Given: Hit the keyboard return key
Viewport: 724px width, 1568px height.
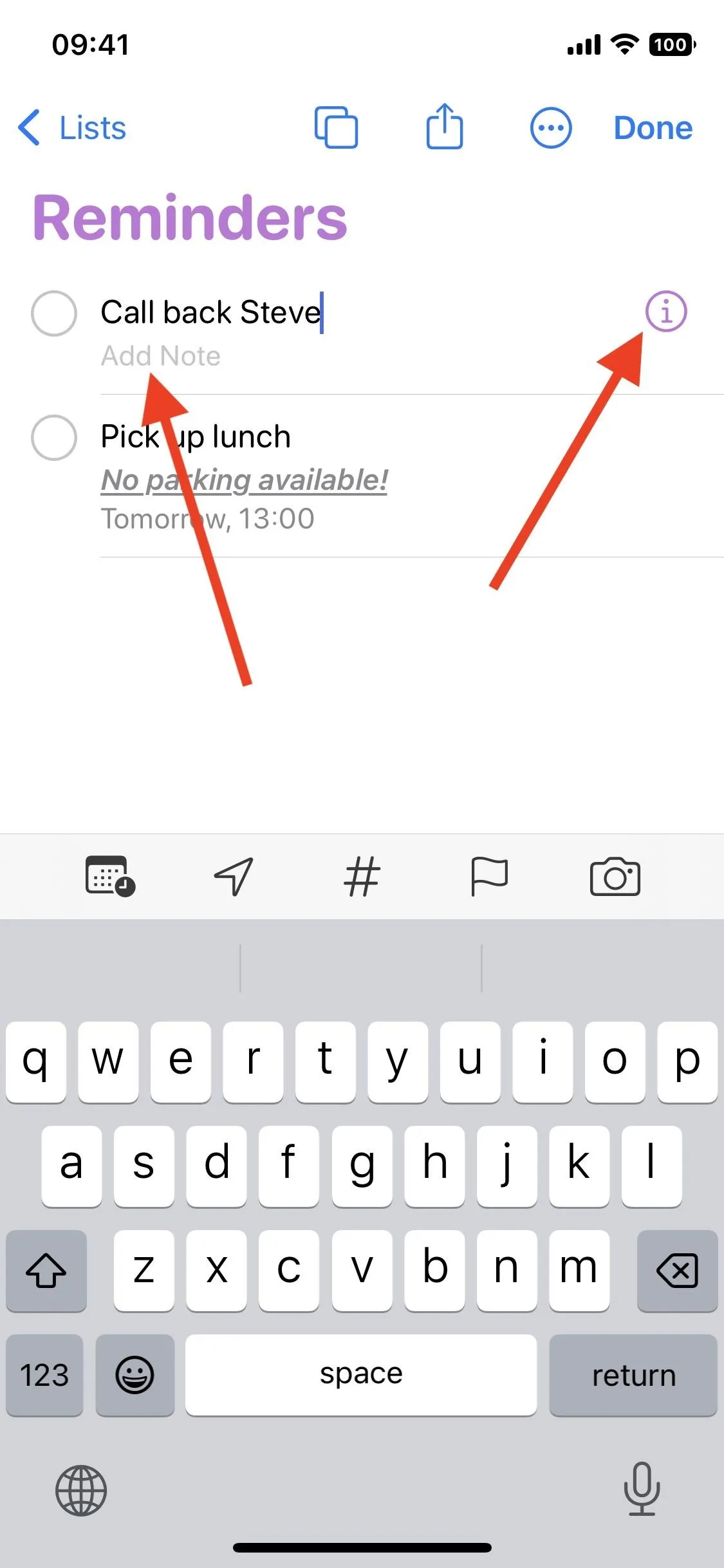Looking at the screenshot, I should point(633,1375).
